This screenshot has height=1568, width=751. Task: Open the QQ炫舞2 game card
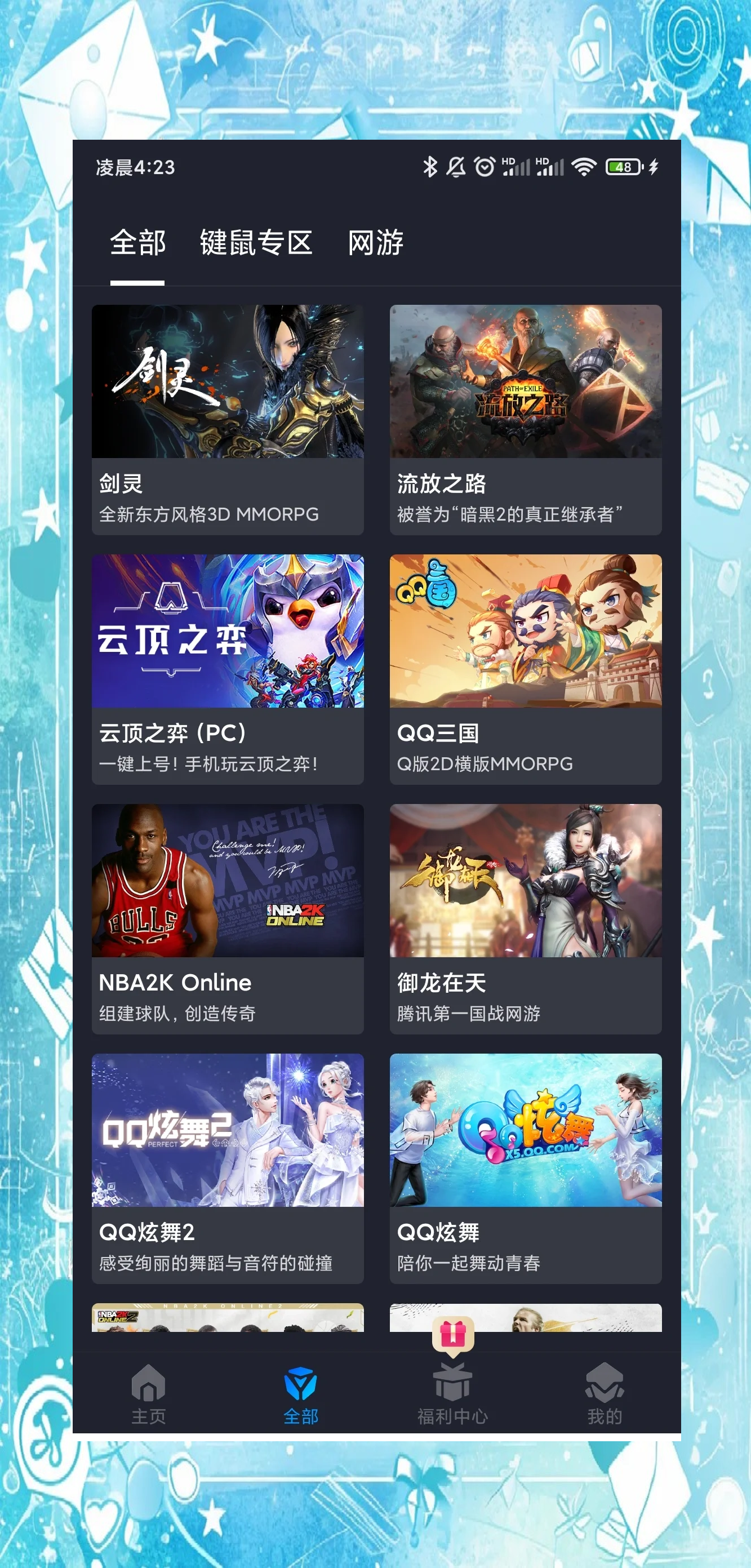pyautogui.click(x=228, y=1168)
